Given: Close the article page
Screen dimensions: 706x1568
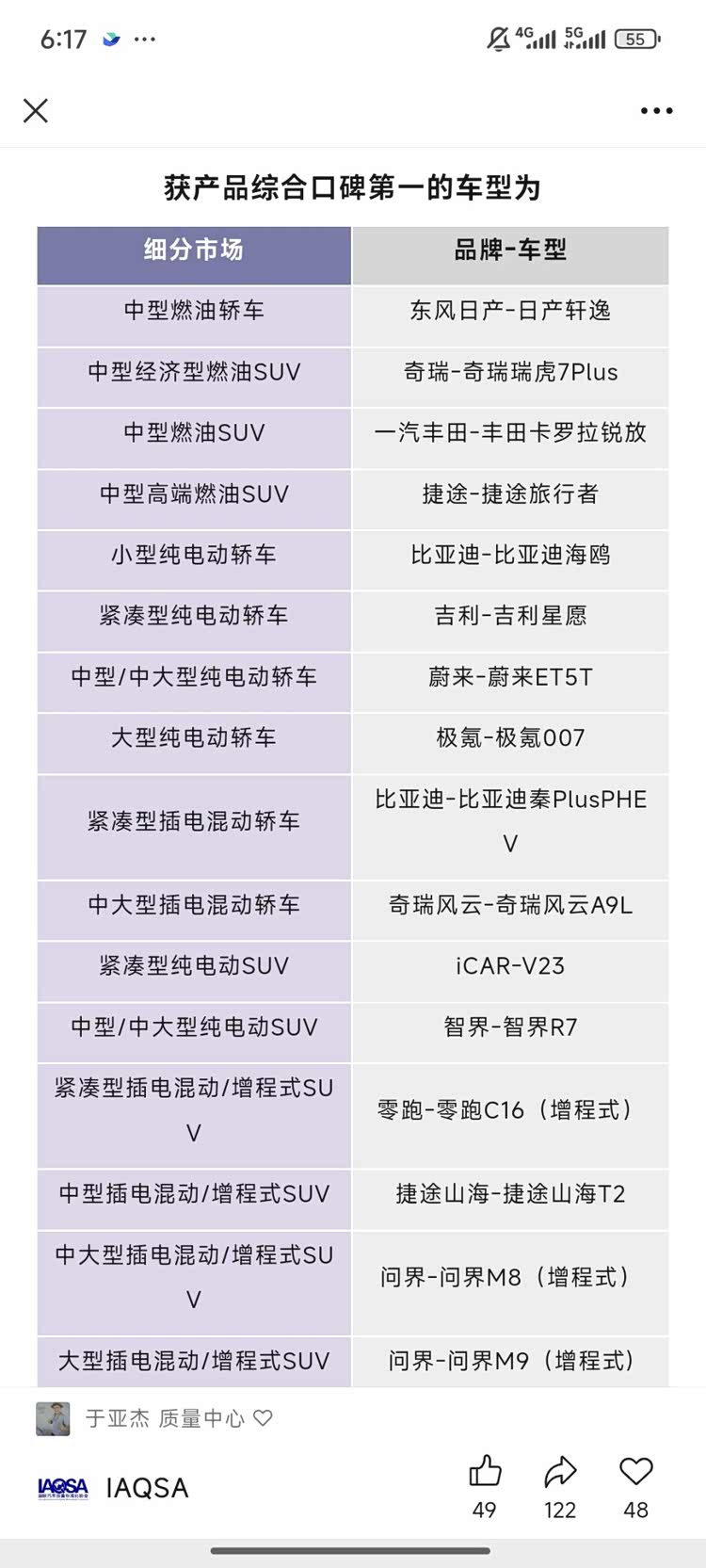Looking at the screenshot, I should (x=36, y=111).
